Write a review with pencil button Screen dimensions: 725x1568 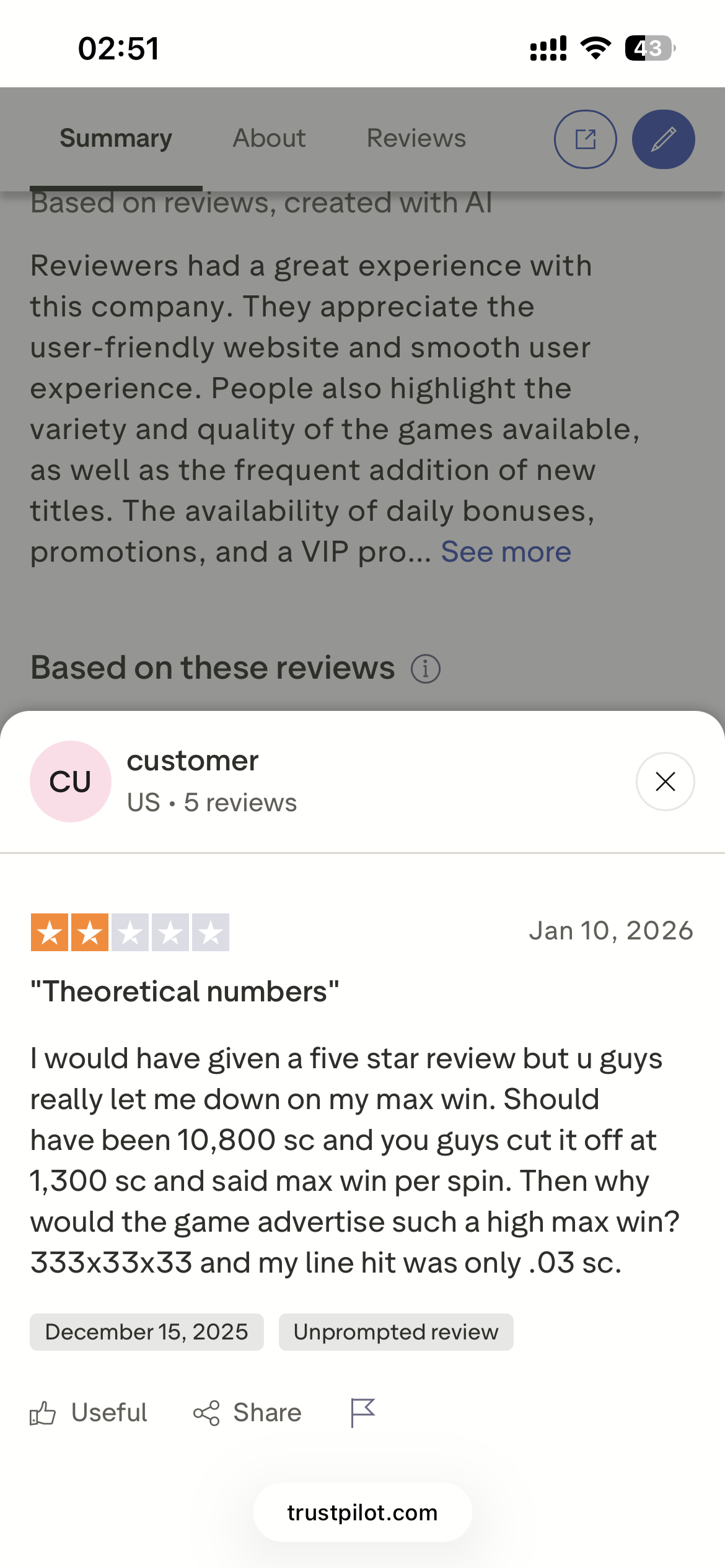pos(663,139)
